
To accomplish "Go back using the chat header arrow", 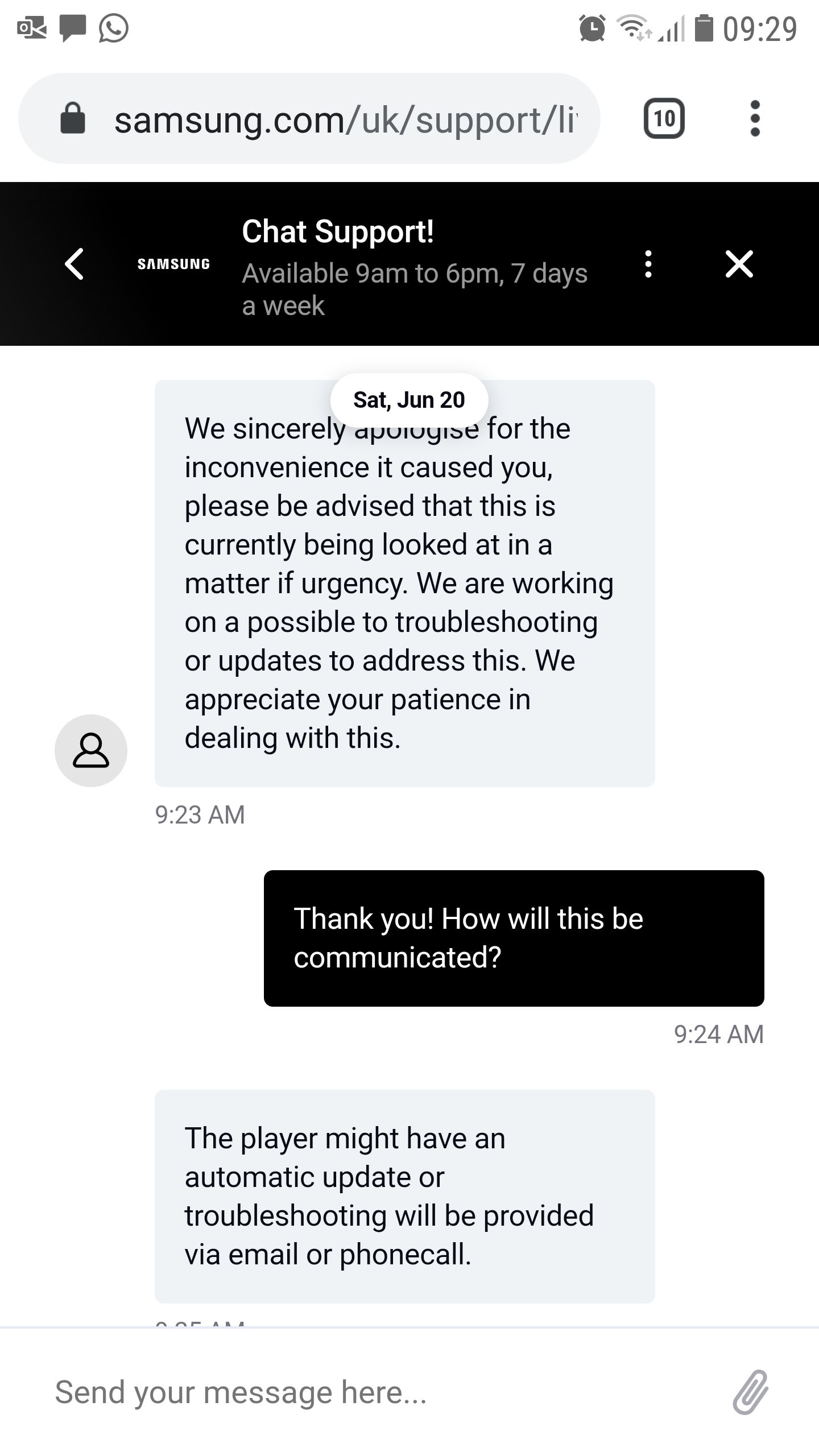I will [75, 264].
